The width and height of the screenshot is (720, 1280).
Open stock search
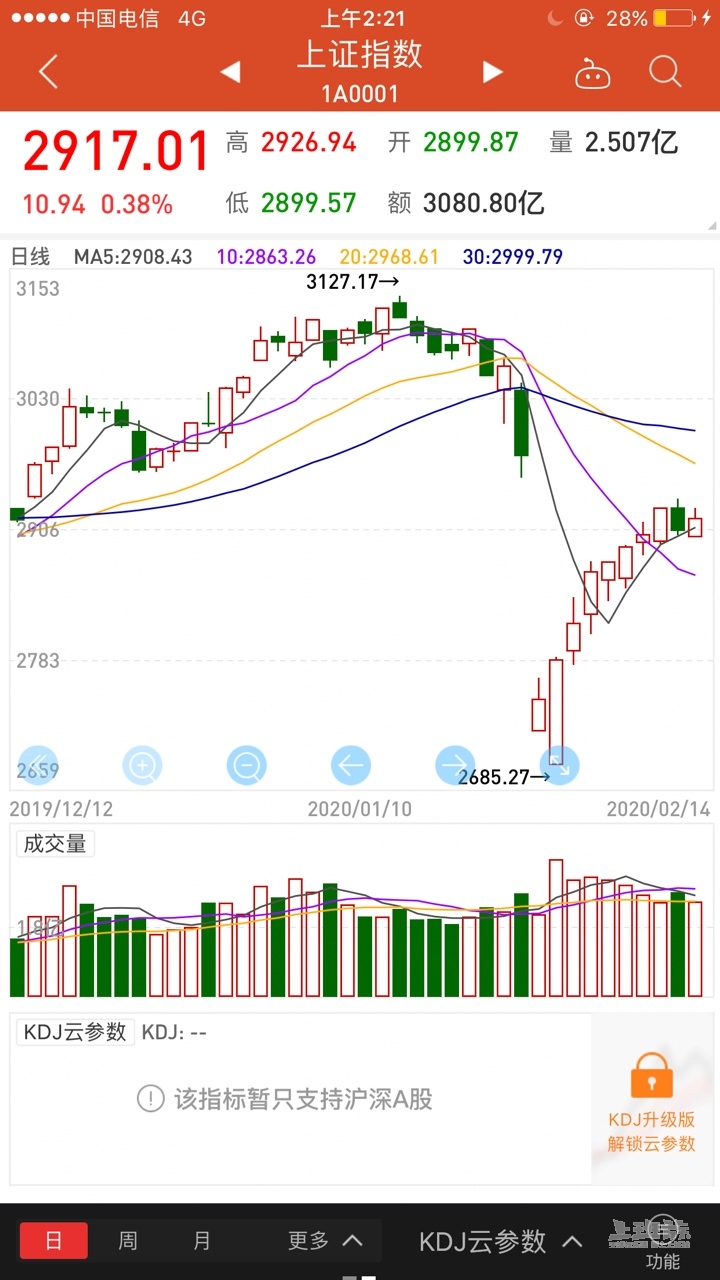665,71
